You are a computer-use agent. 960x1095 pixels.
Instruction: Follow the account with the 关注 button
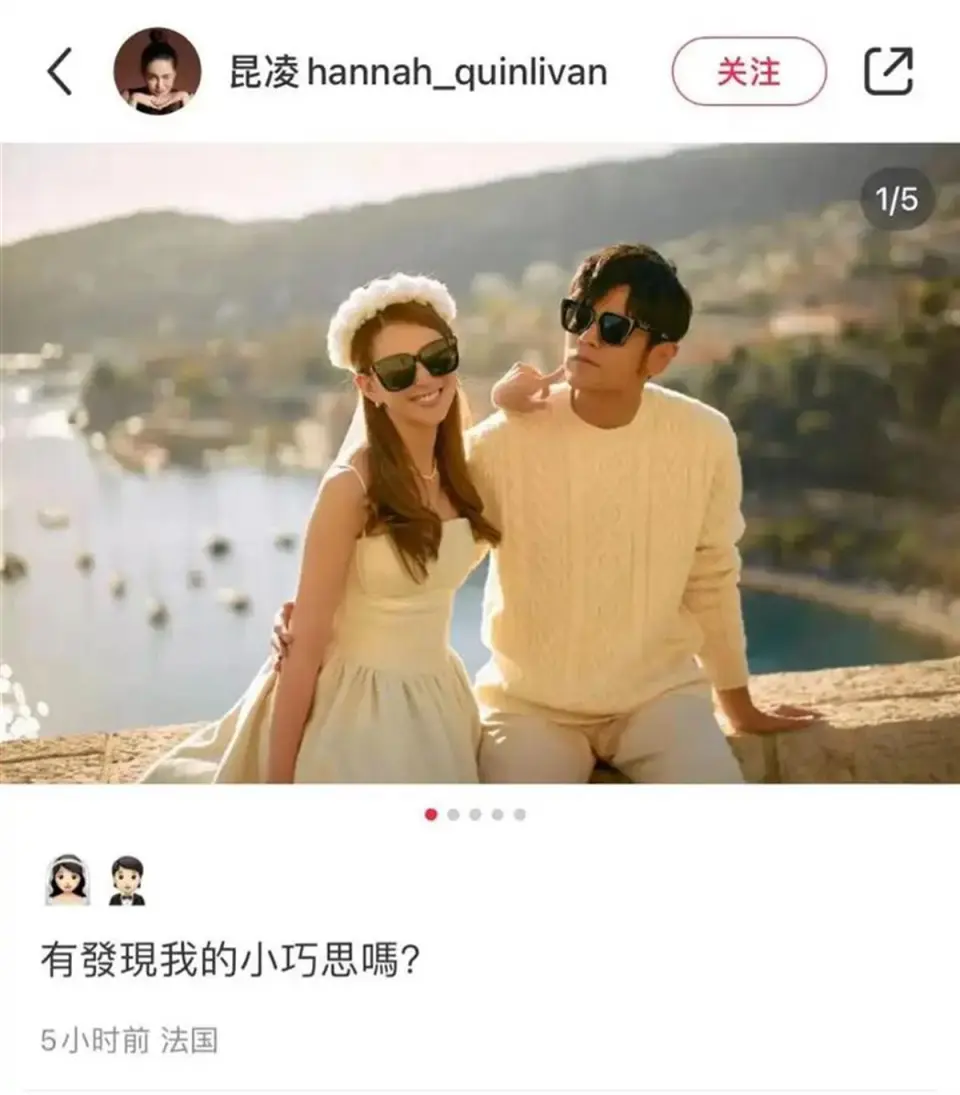(749, 72)
